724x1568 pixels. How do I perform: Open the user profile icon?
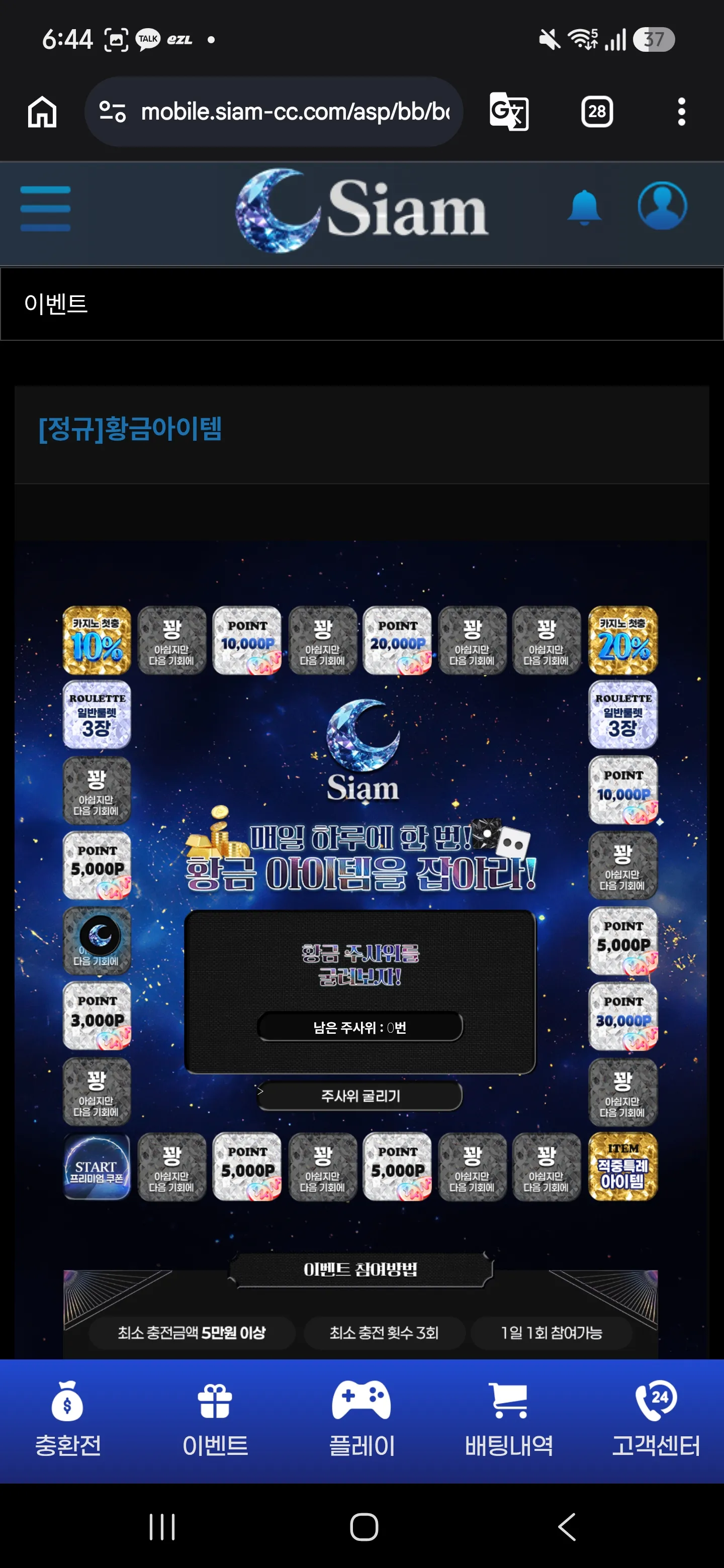(662, 206)
